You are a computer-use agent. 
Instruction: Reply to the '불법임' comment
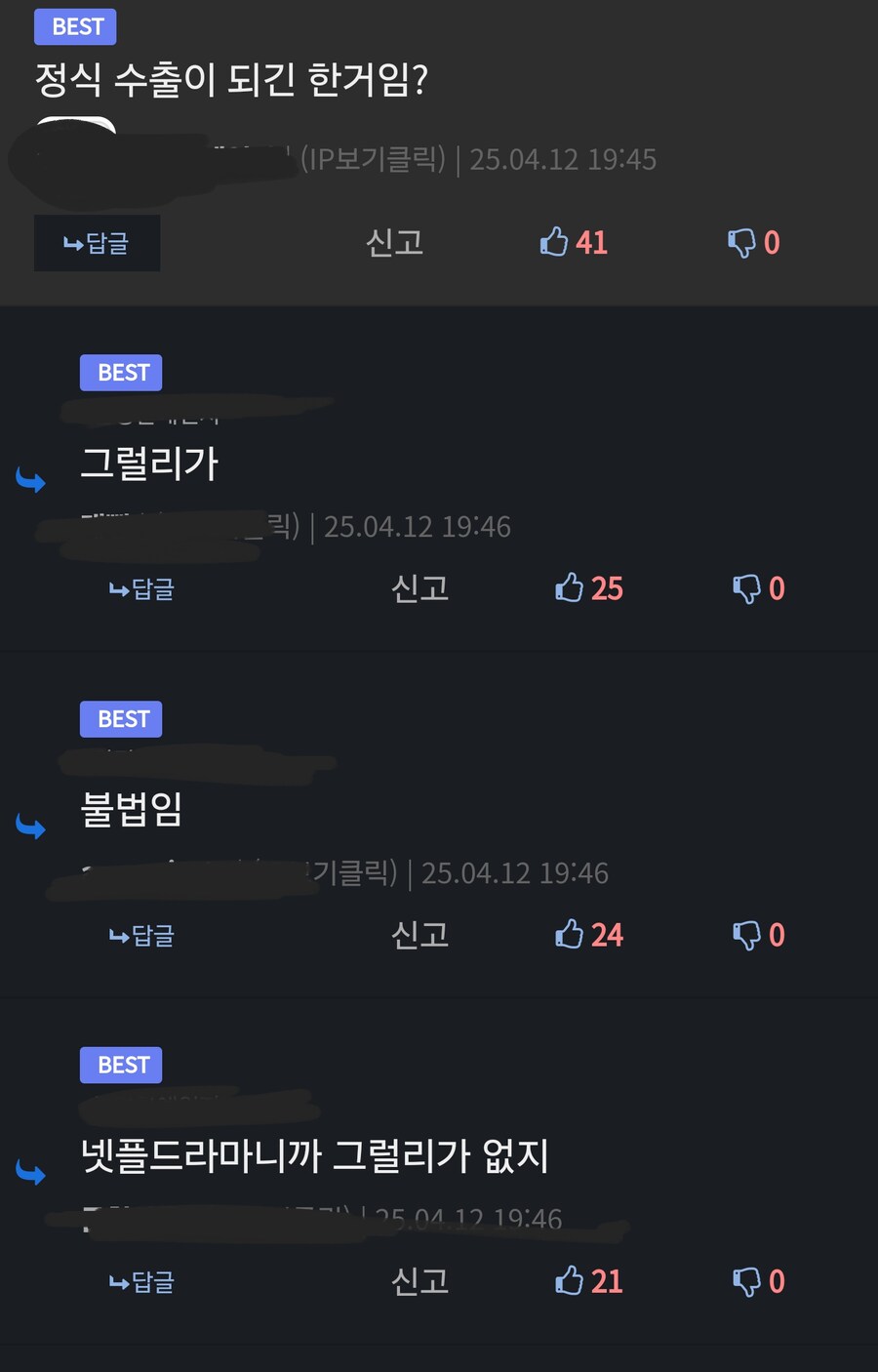[141, 936]
